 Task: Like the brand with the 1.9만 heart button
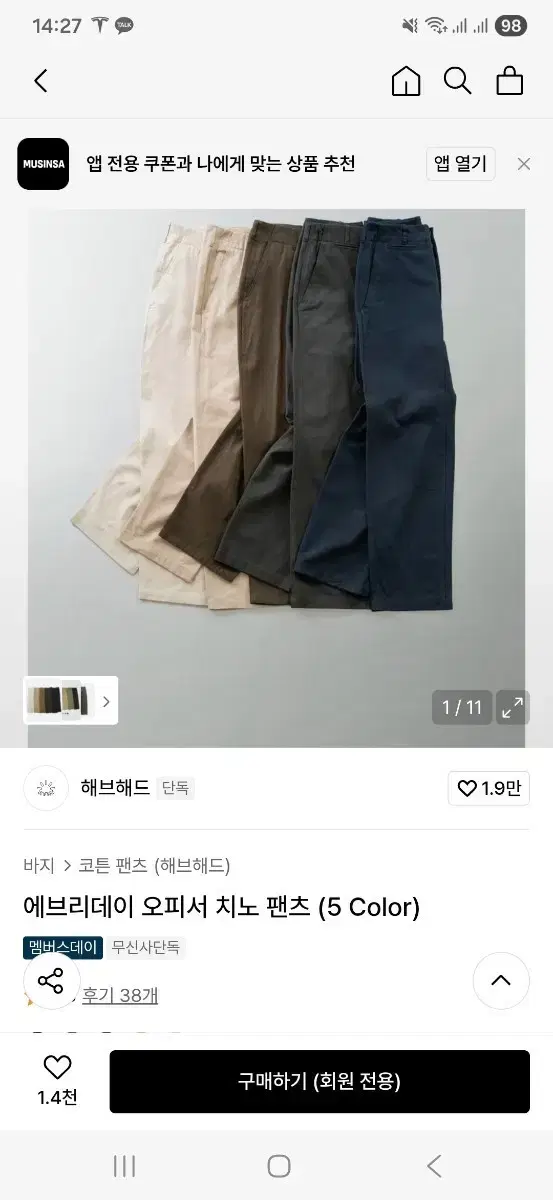click(489, 788)
